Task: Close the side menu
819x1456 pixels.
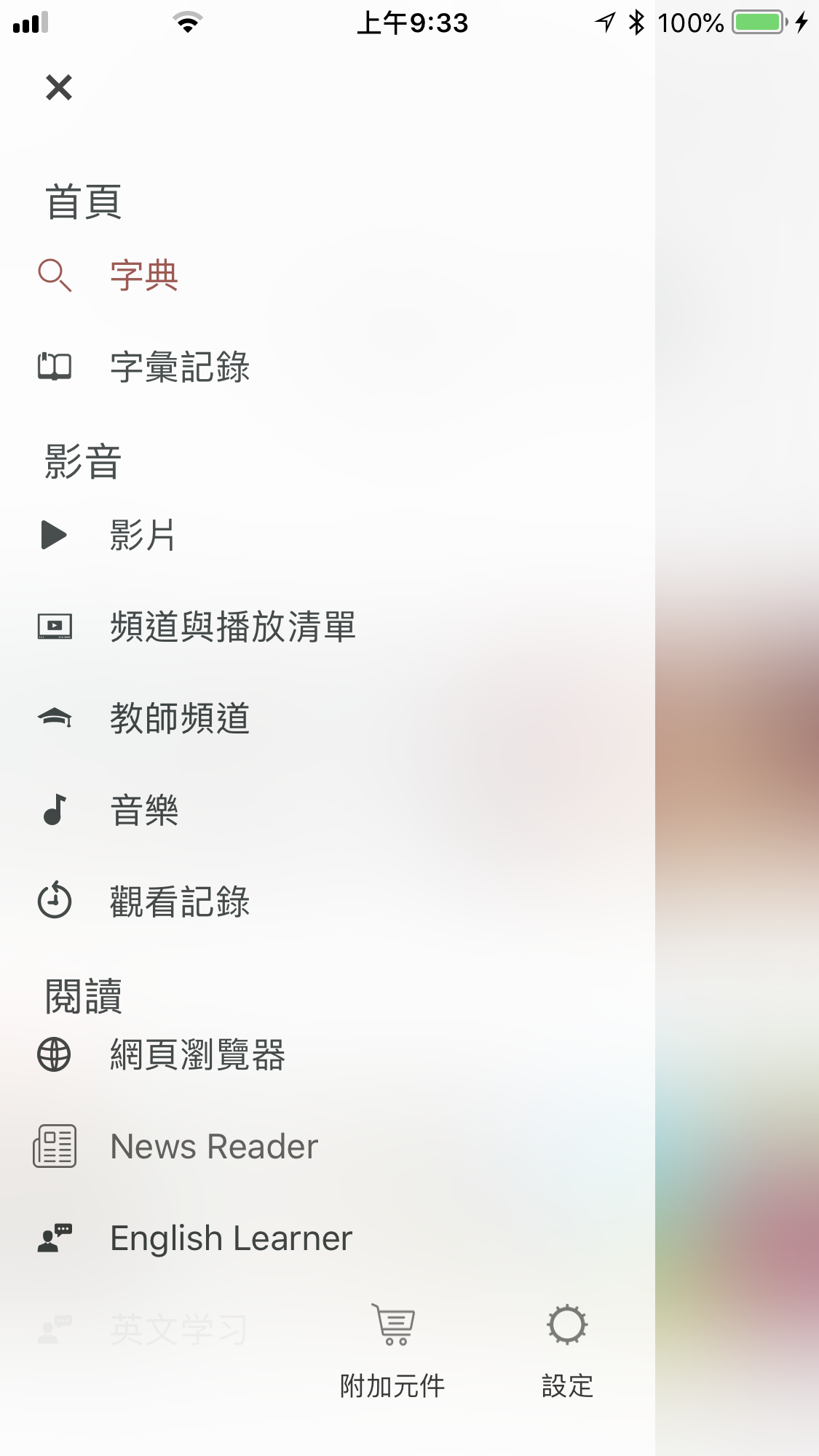Action: point(59,87)
